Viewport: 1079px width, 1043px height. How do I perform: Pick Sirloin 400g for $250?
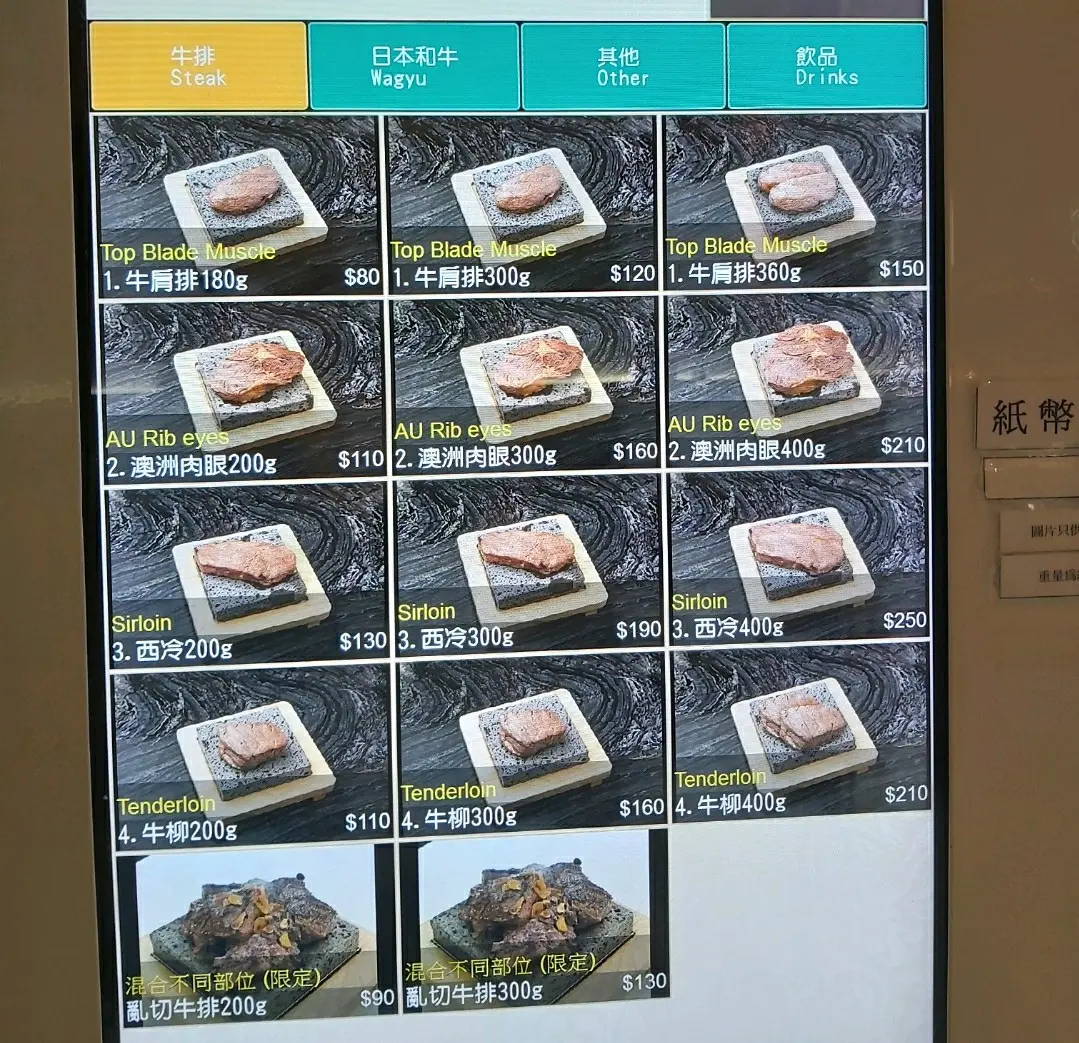pyautogui.click(x=799, y=558)
